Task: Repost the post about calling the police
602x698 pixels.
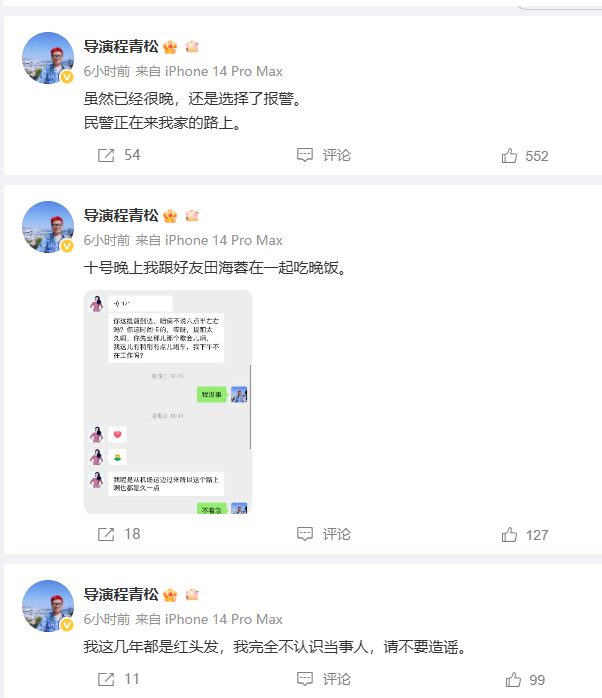Action: tap(118, 155)
